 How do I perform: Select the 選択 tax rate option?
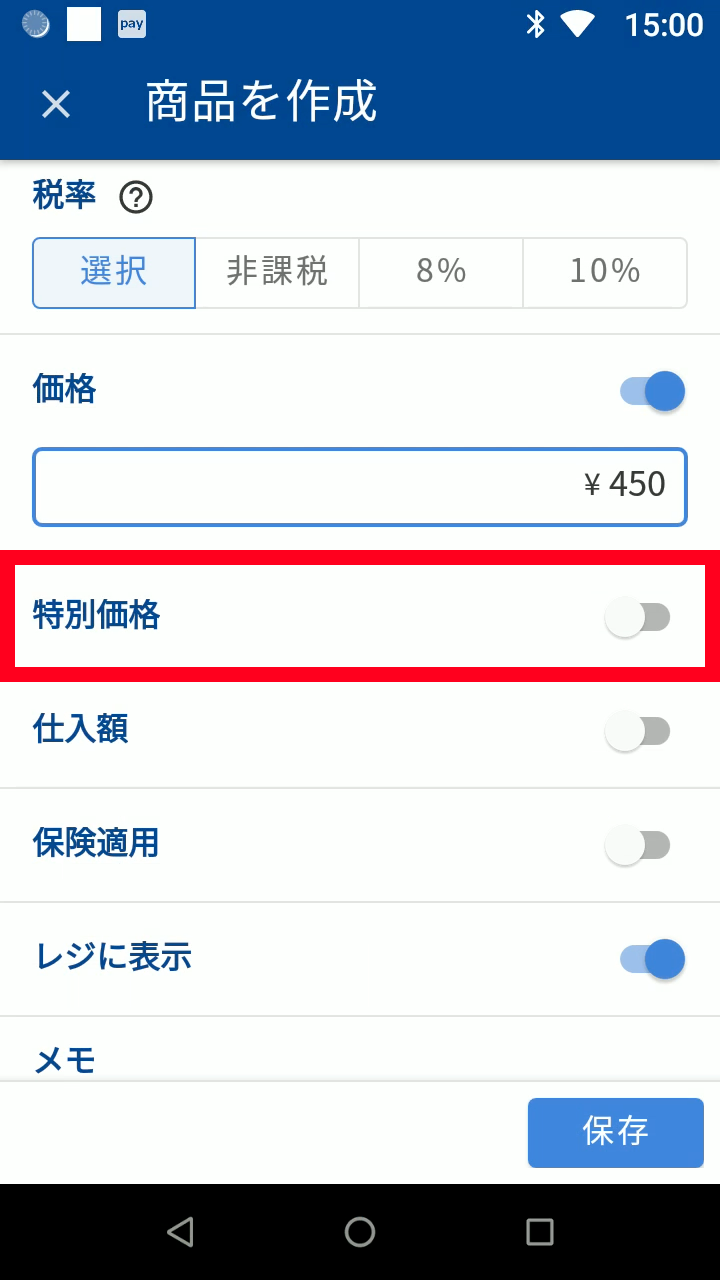[114, 272]
